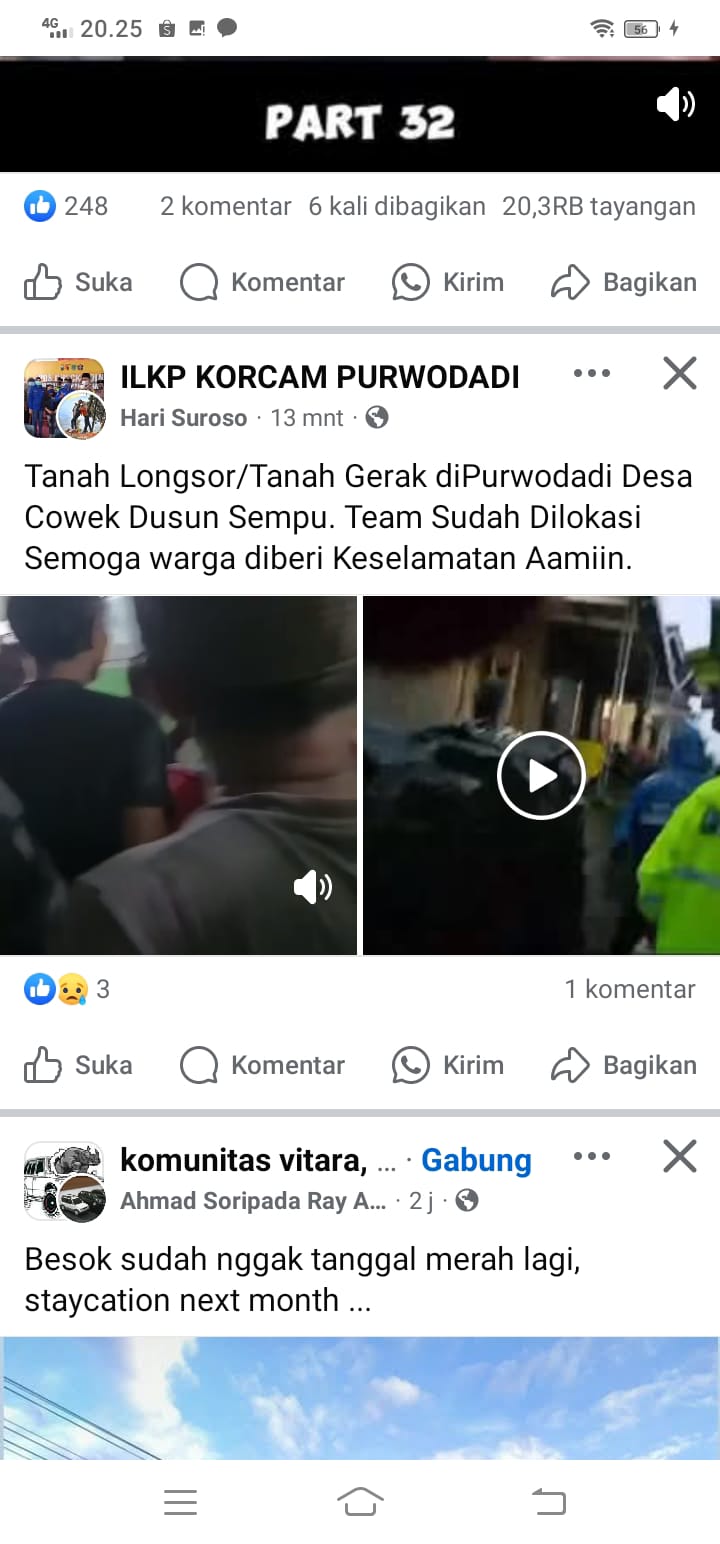Dismiss the komunitas vitara post
The height and width of the screenshot is (1544, 720).
pyautogui.click(x=680, y=1157)
